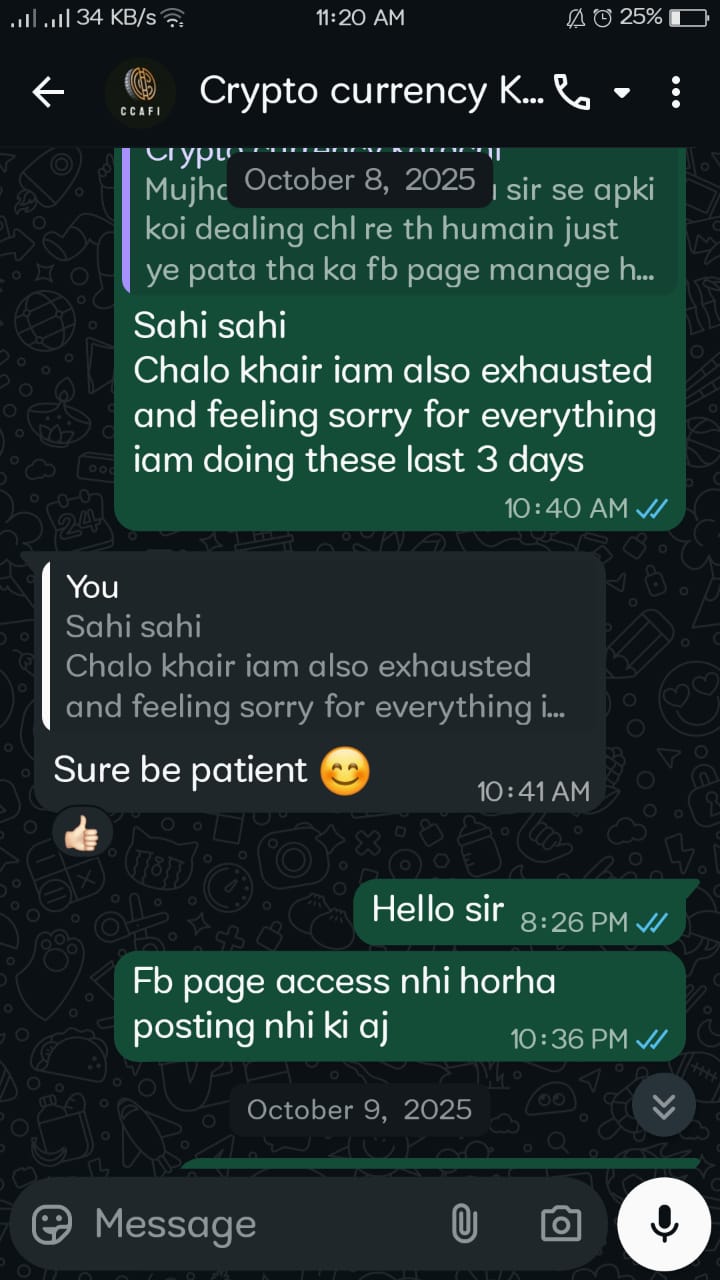The width and height of the screenshot is (720, 1280).
Task: Go back to the chats list
Action: [48, 93]
